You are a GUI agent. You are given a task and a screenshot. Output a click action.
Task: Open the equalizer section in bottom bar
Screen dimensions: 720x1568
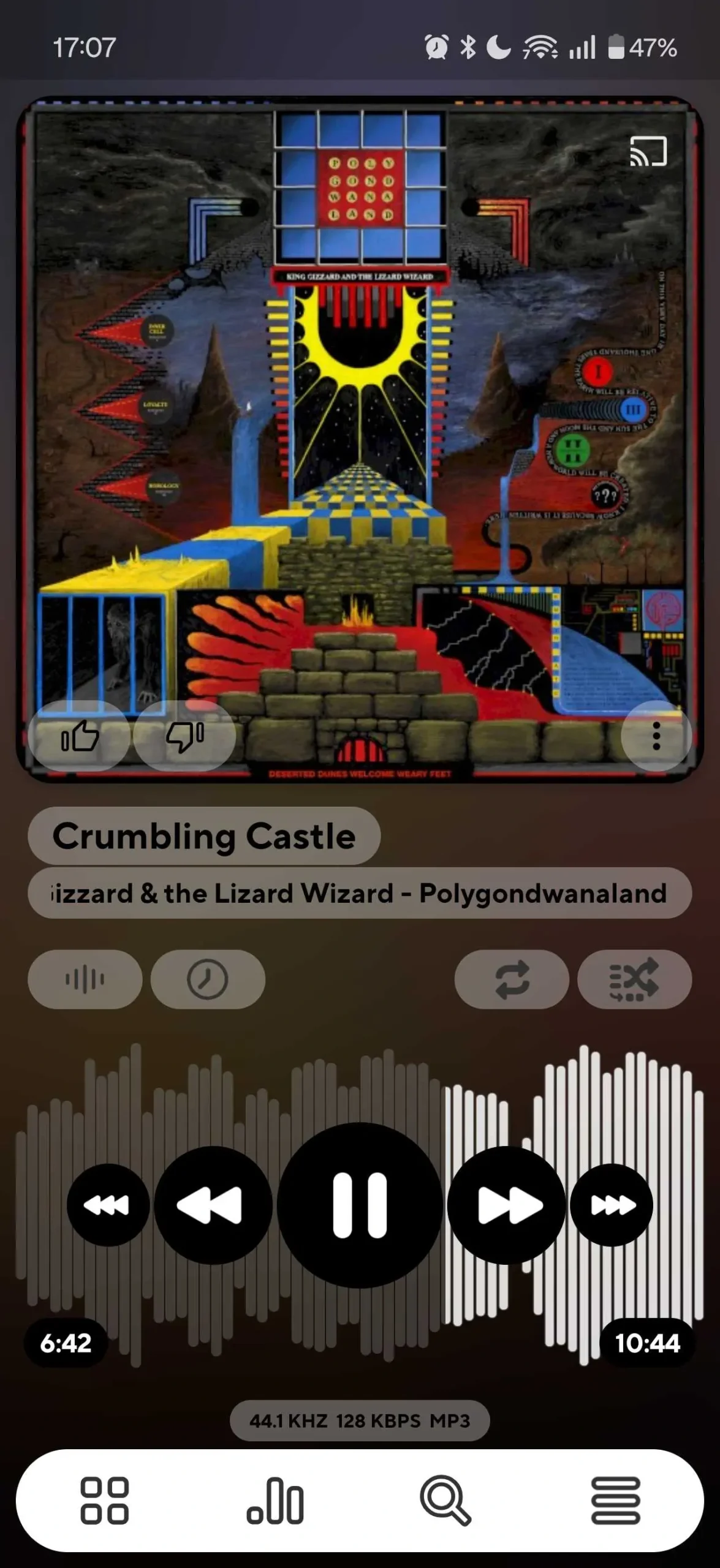pyautogui.click(x=276, y=1502)
